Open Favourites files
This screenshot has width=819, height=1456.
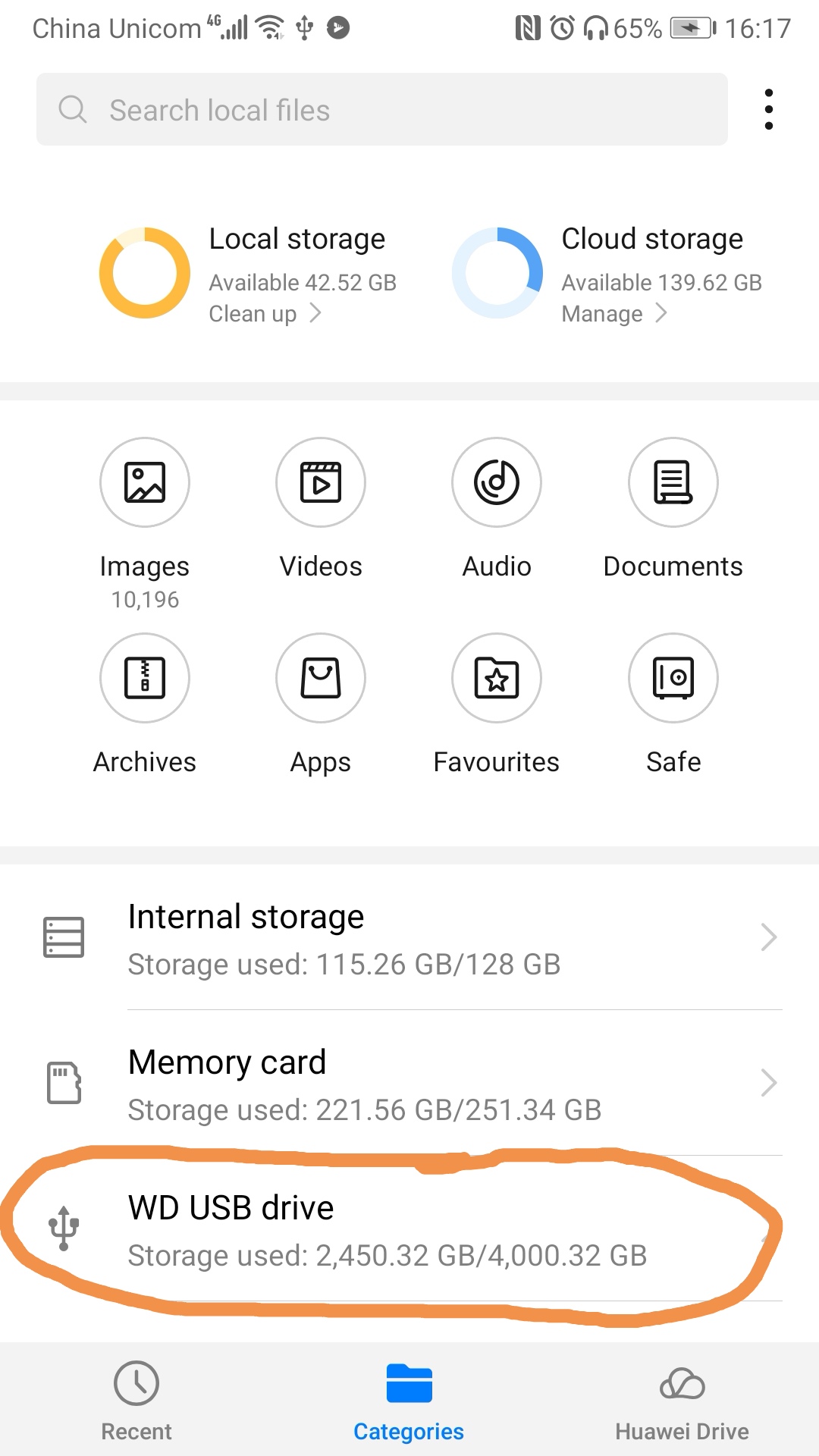coord(497,679)
